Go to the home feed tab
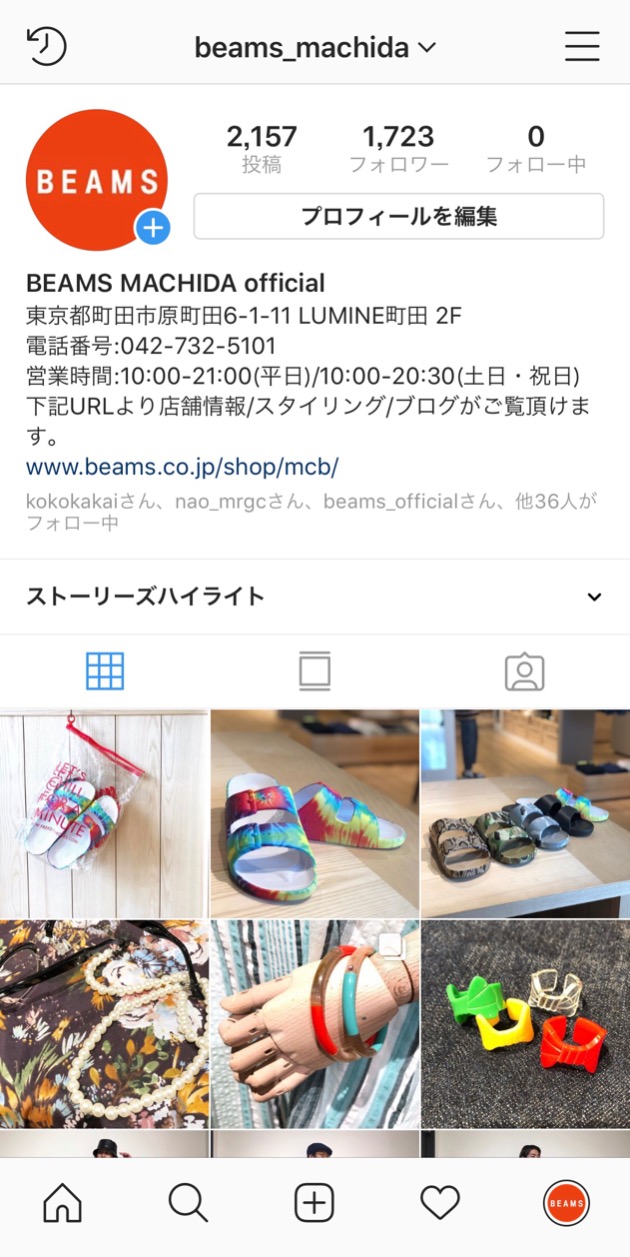630x1257 pixels. [x=62, y=1203]
